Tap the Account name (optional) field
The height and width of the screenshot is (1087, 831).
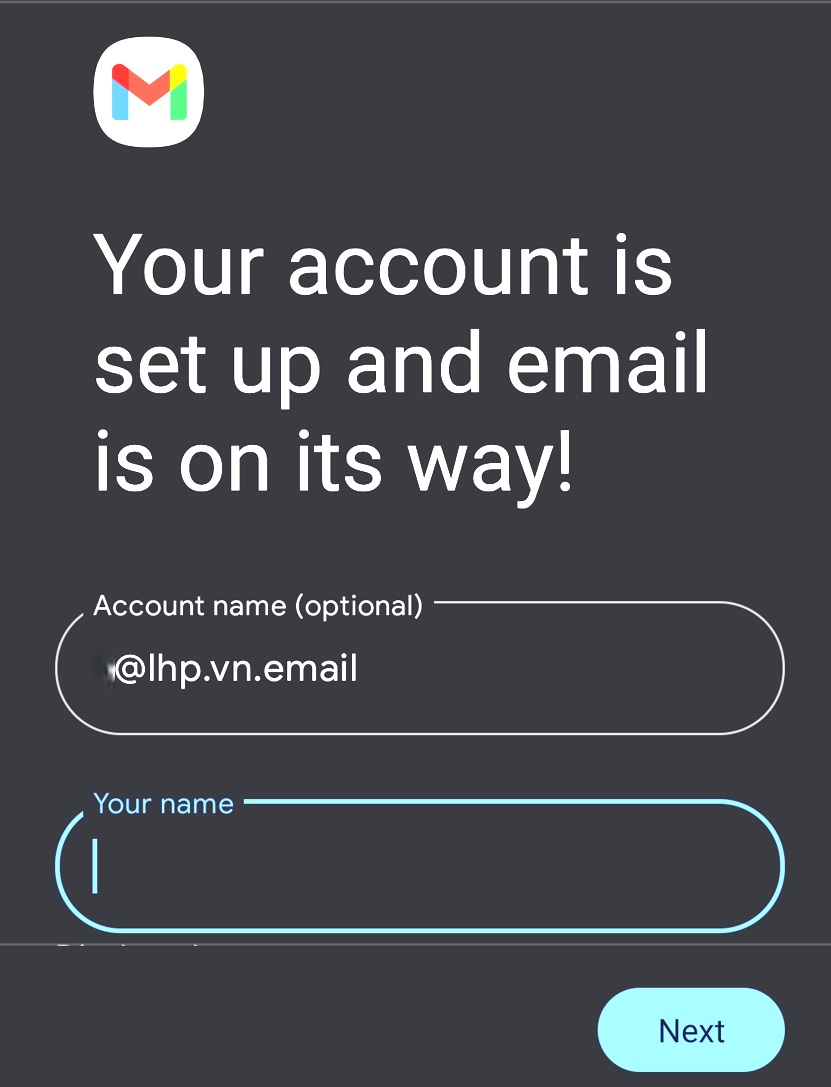coord(420,668)
